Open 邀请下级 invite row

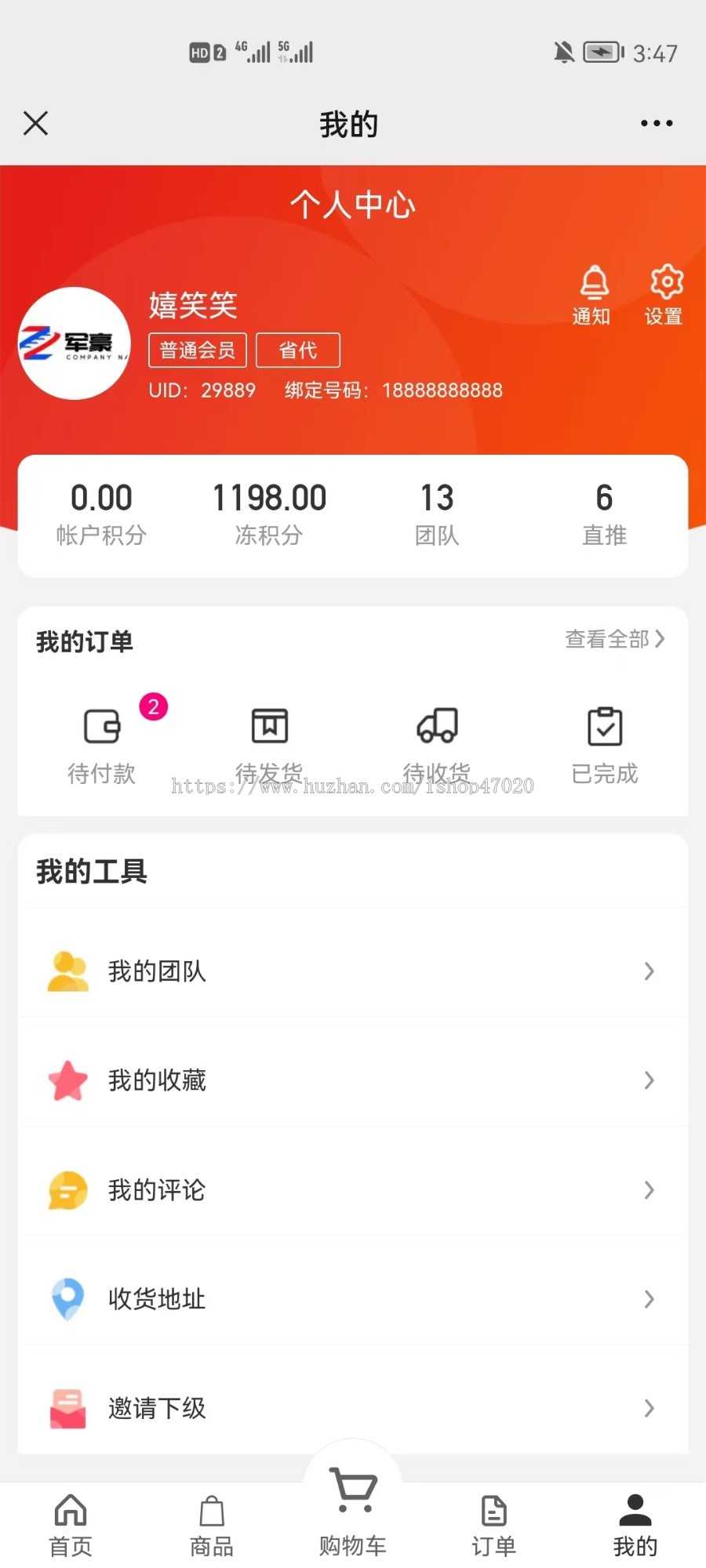[353, 1408]
